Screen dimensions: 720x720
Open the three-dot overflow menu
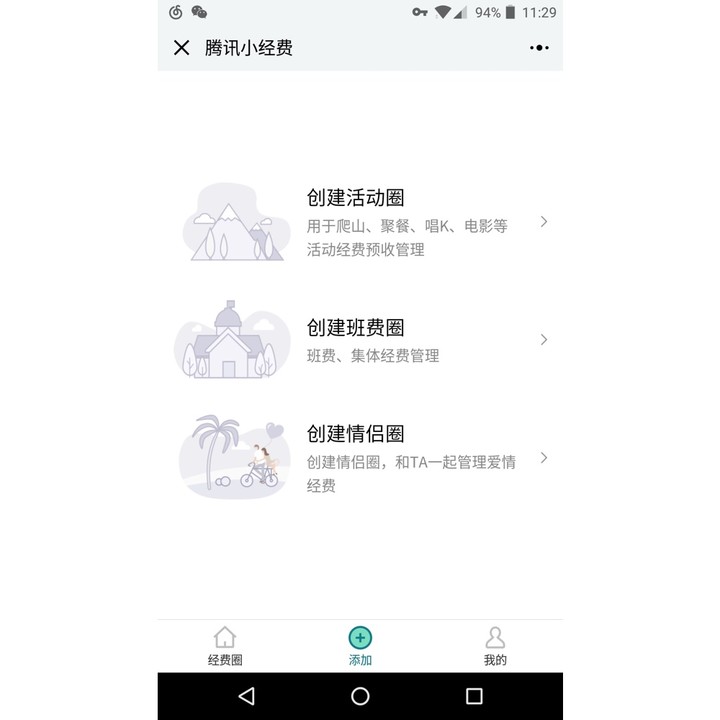pos(539,48)
